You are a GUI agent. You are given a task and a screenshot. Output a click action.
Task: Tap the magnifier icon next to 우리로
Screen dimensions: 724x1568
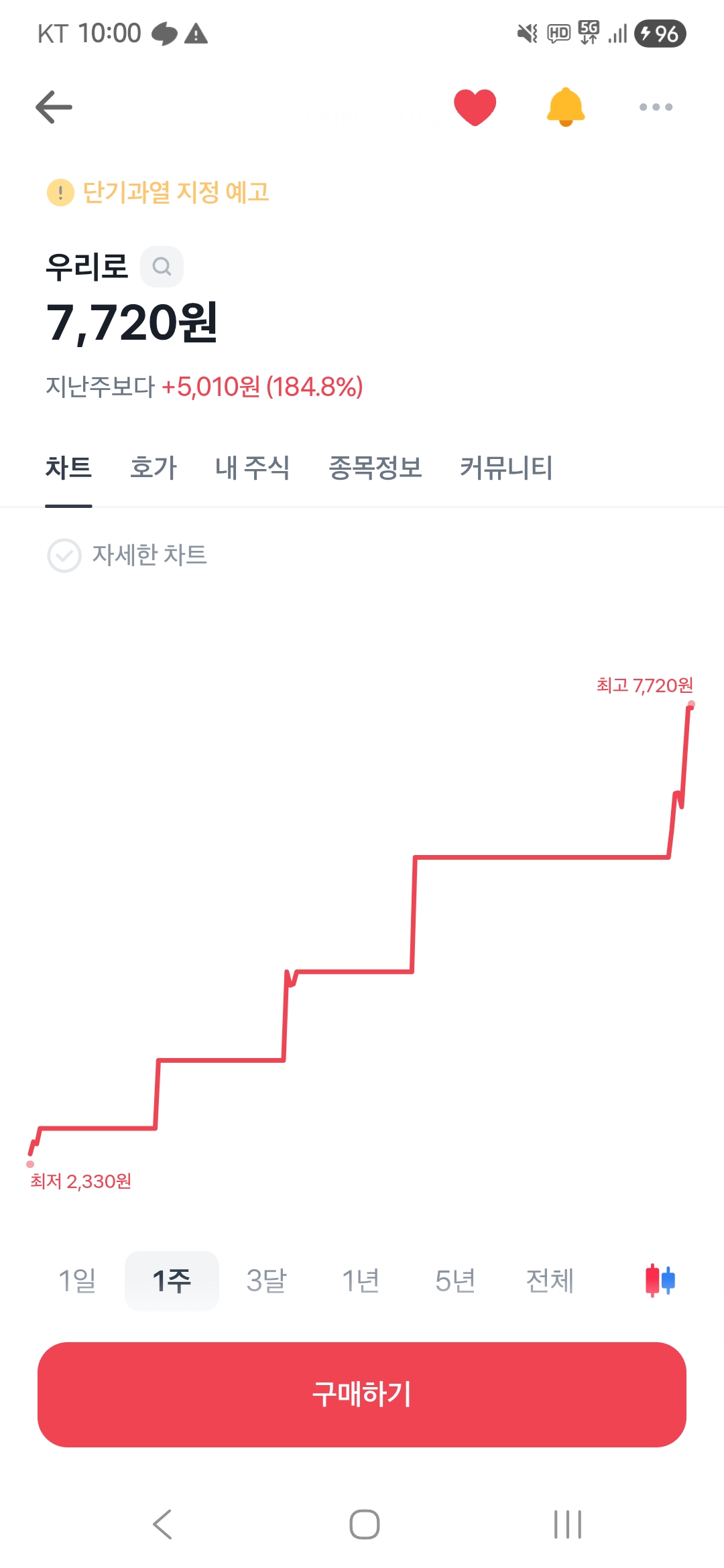tap(162, 267)
